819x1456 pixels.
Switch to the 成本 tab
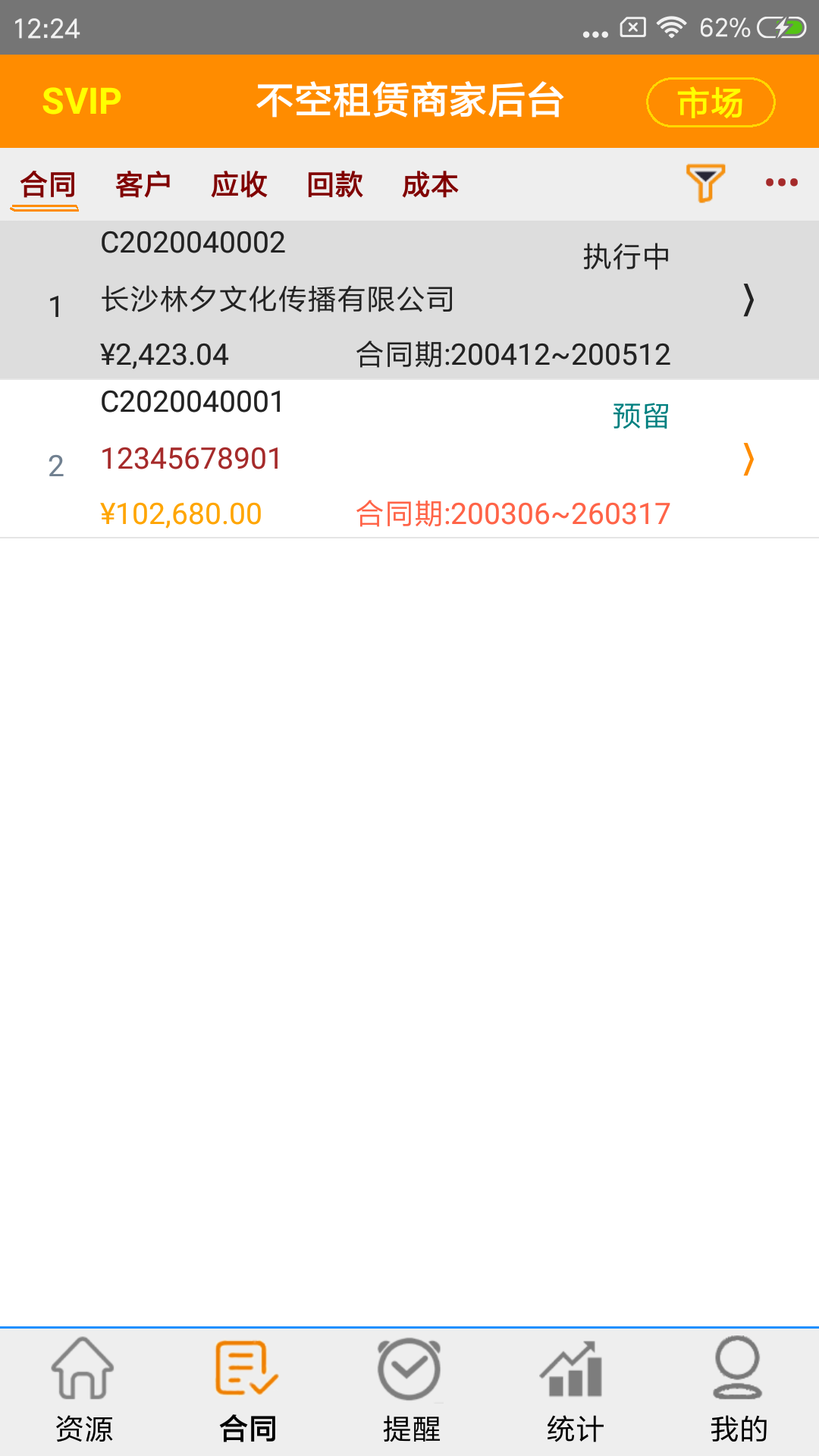(430, 185)
